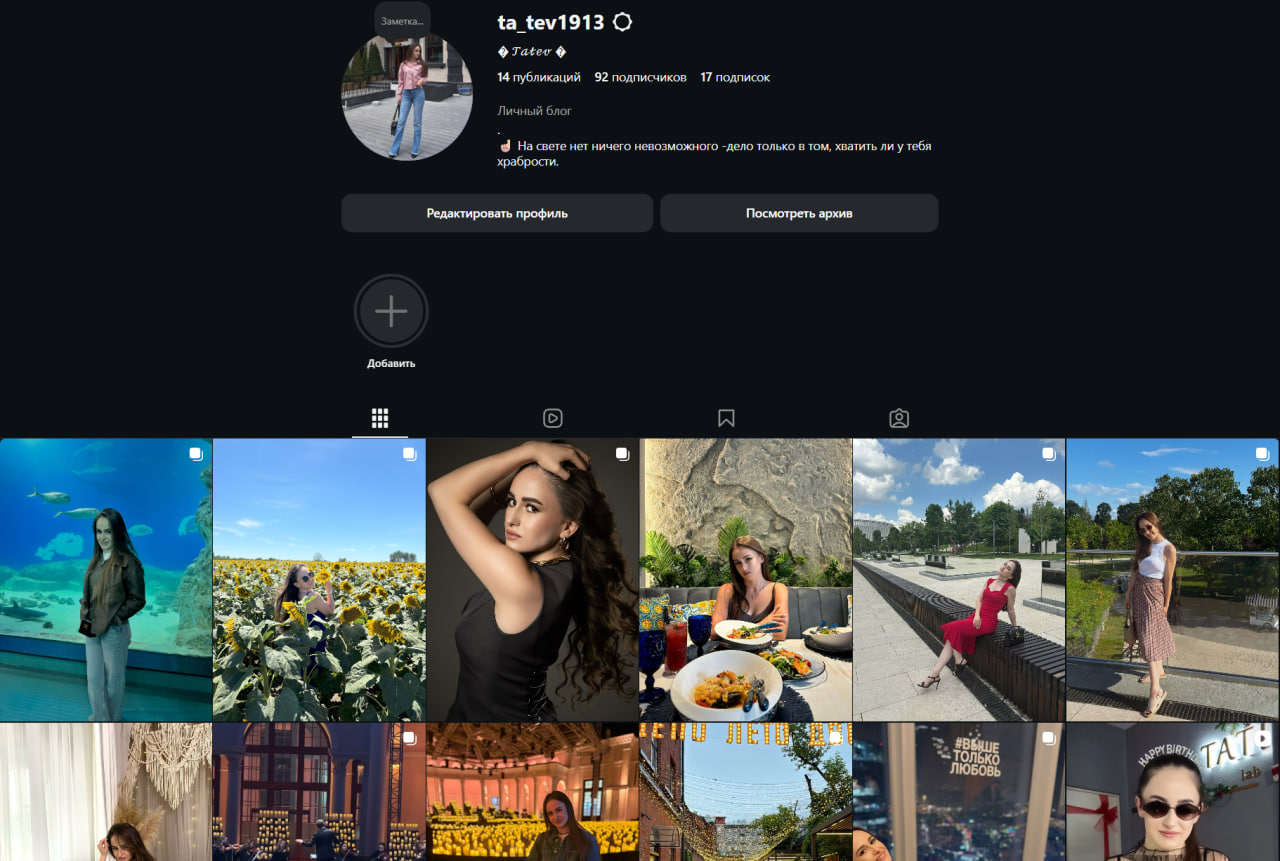
Task: Open the restaurant table post
Action: click(746, 580)
